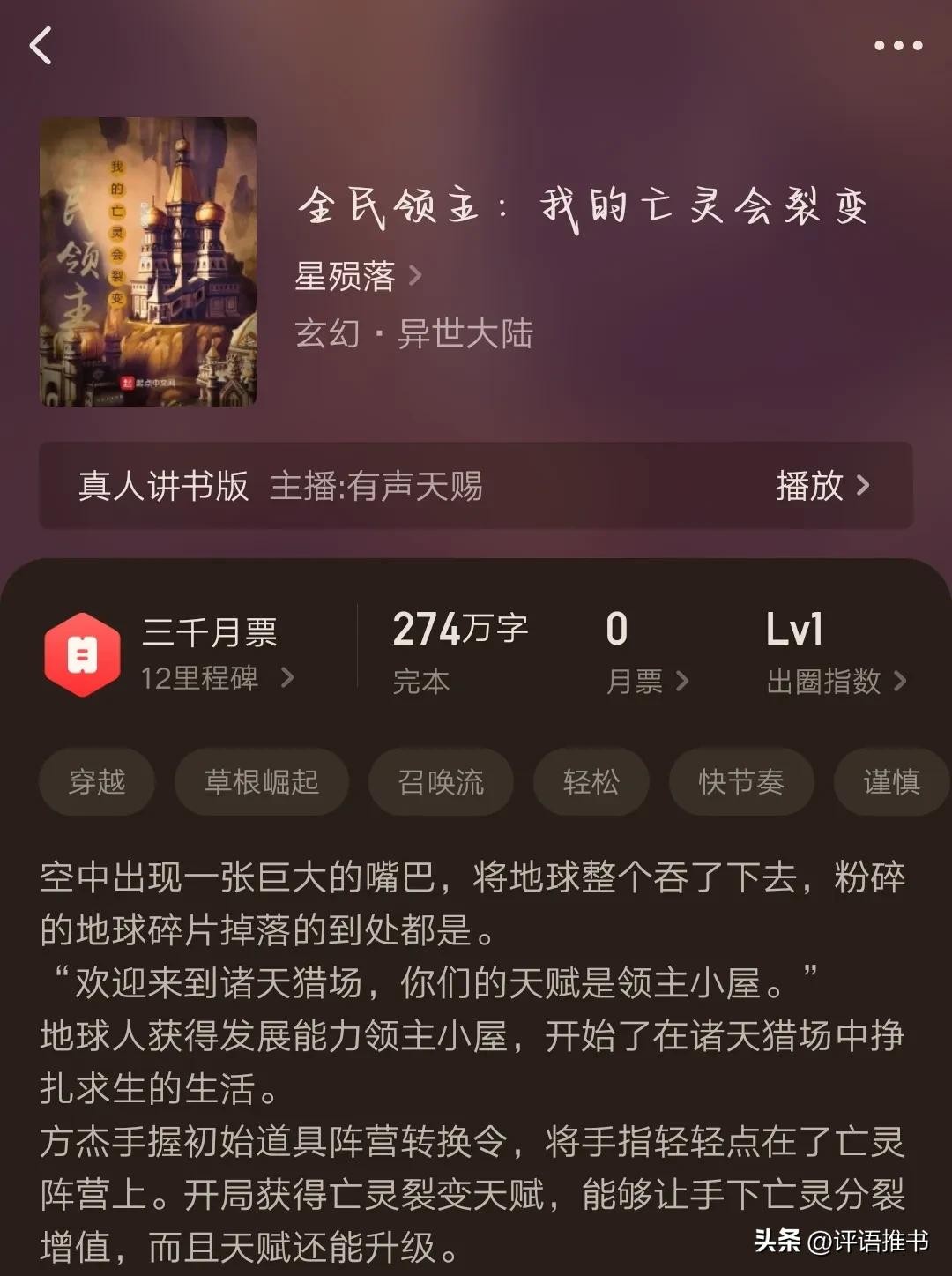This screenshot has height=1276, width=952.
Task: Play the 真人讲书版 audiobook
Action: (822, 486)
